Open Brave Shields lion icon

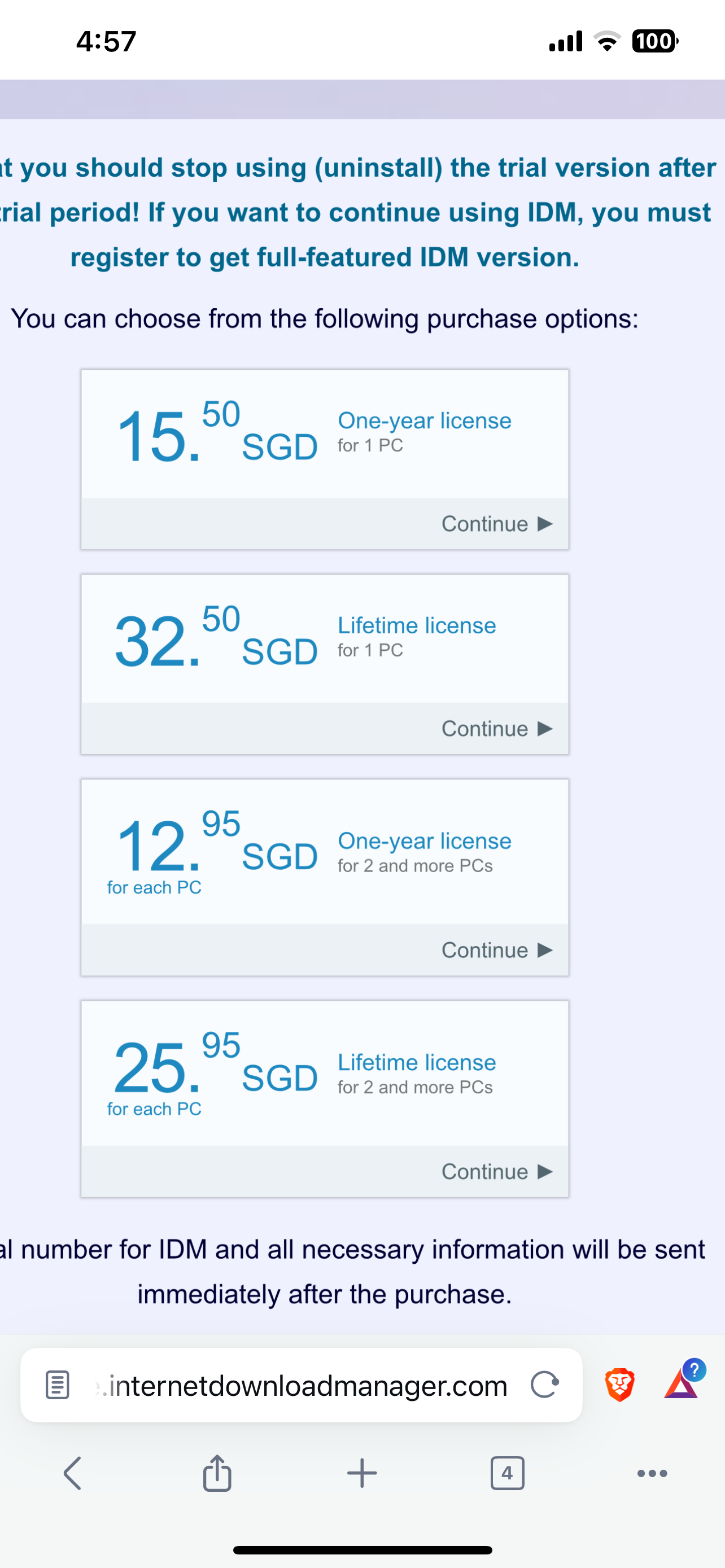pyautogui.click(x=619, y=1385)
